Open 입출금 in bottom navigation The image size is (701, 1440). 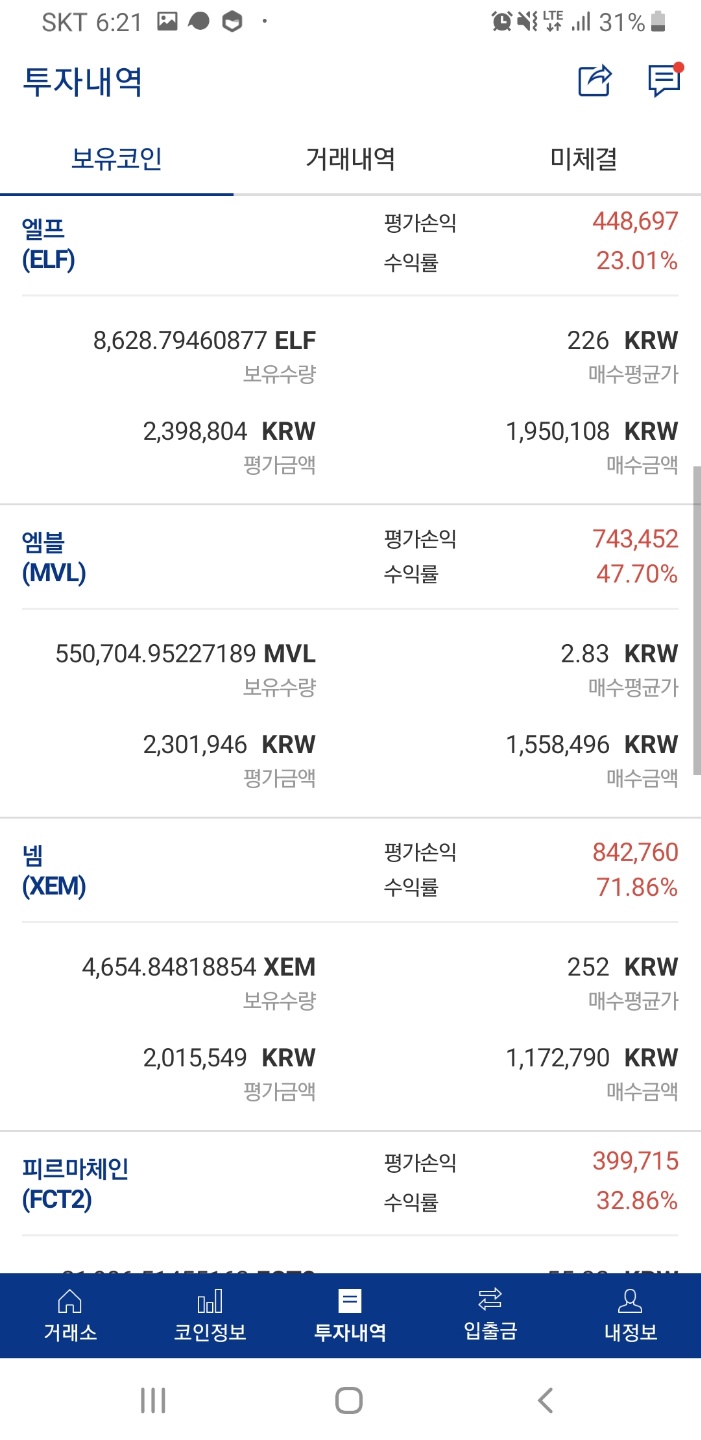click(490, 1315)
